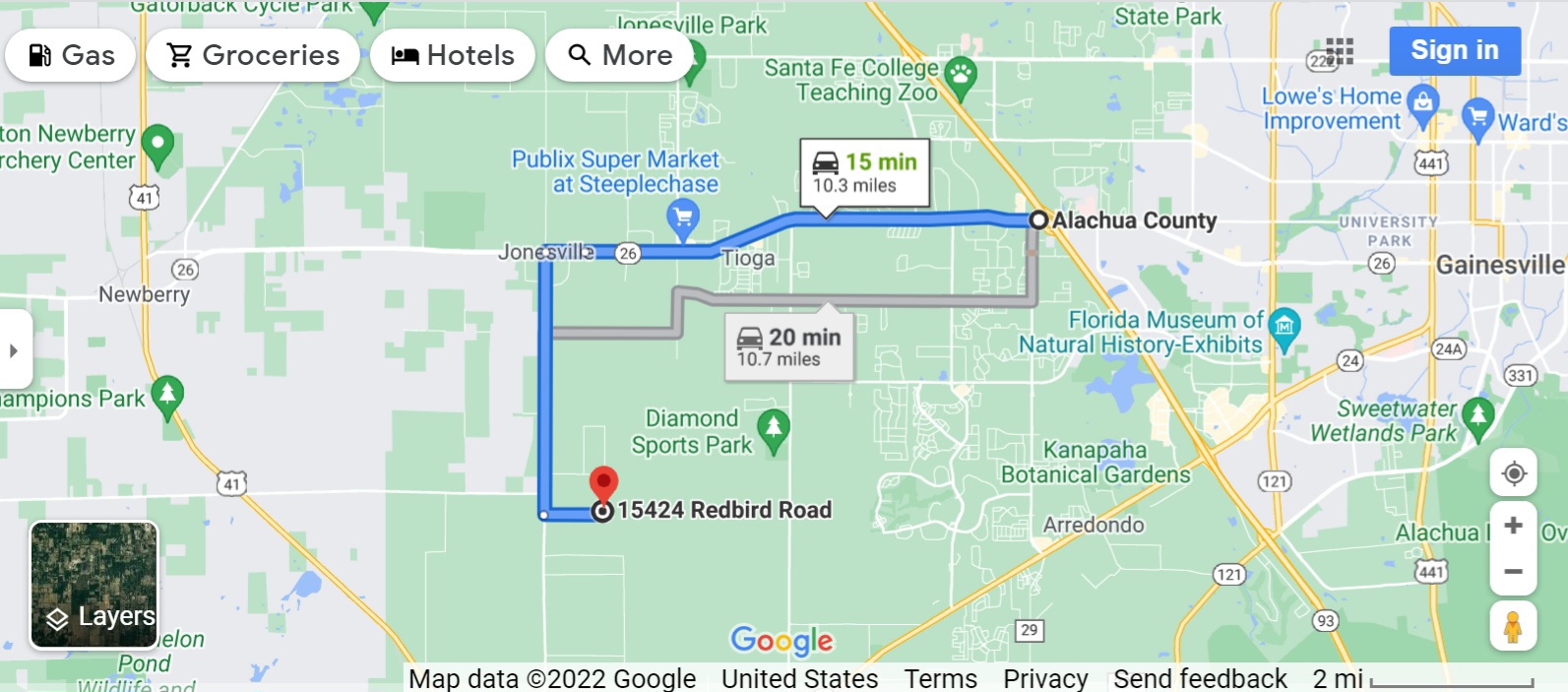Tap the Sign in button
This screenshot has height=692, width=1568.
[1455, 50]
